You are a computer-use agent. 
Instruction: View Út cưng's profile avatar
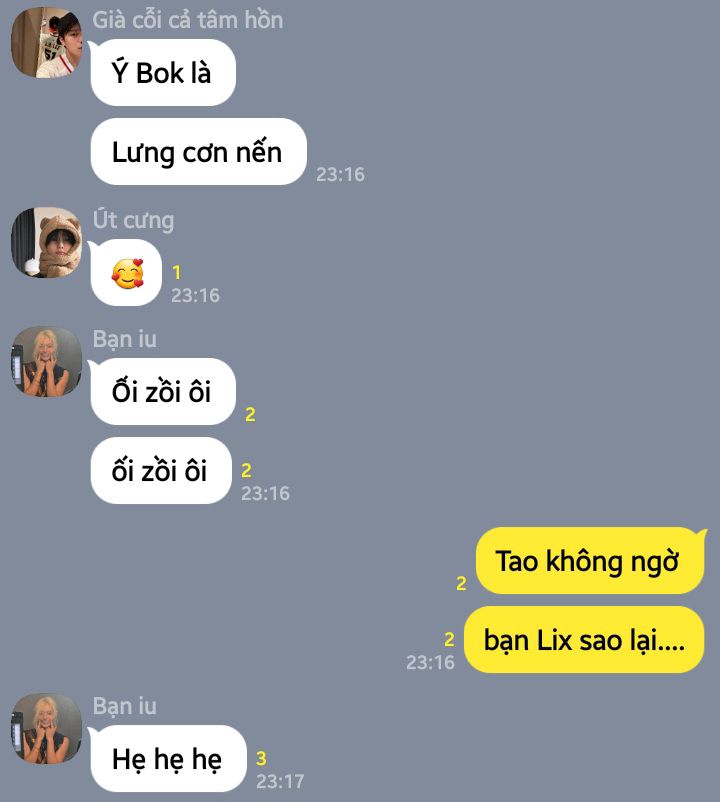pos(45,242)
